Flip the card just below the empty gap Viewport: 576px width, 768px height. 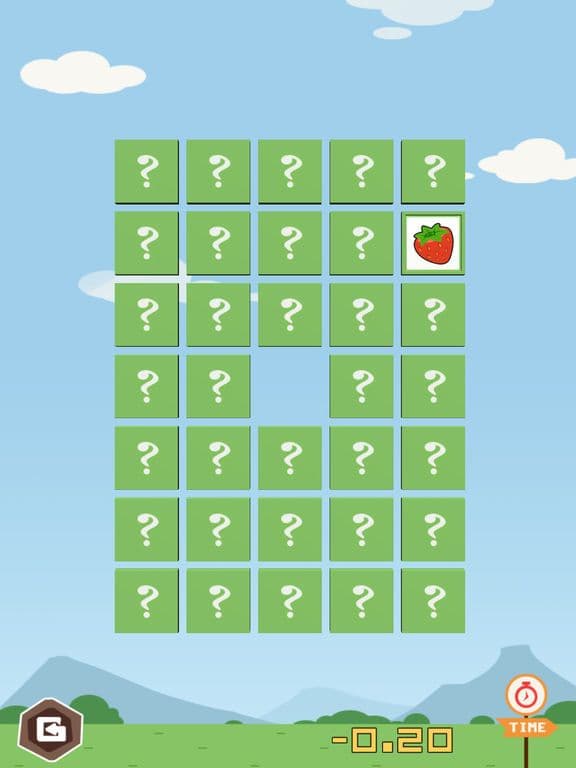290,458
